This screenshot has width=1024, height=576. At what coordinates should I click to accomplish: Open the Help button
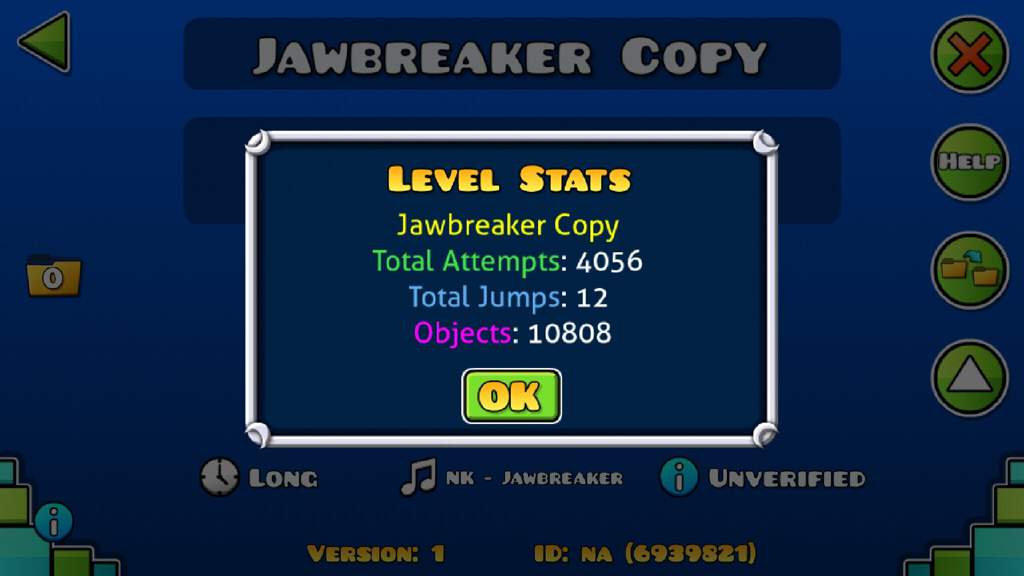point(968,162)
